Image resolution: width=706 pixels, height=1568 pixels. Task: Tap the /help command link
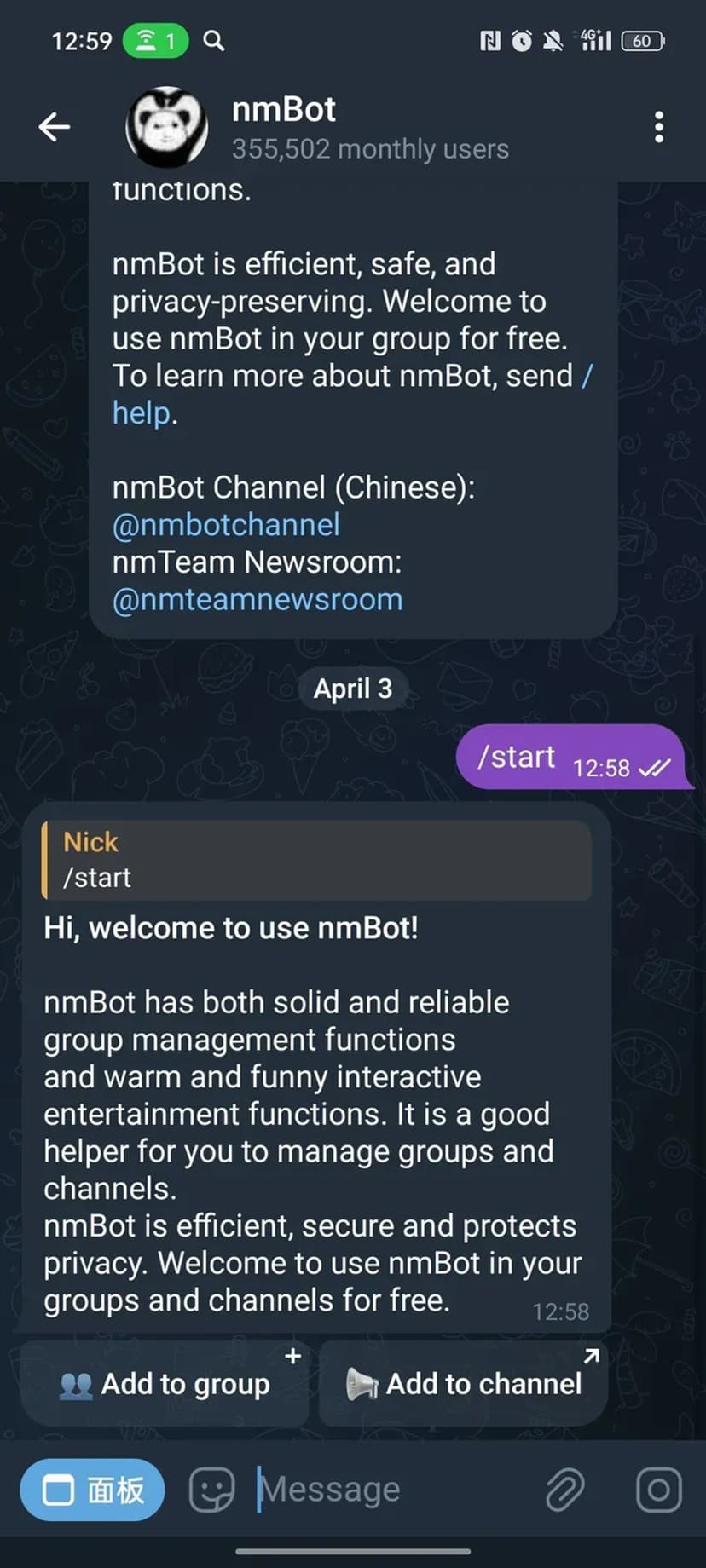pos(141,413)
